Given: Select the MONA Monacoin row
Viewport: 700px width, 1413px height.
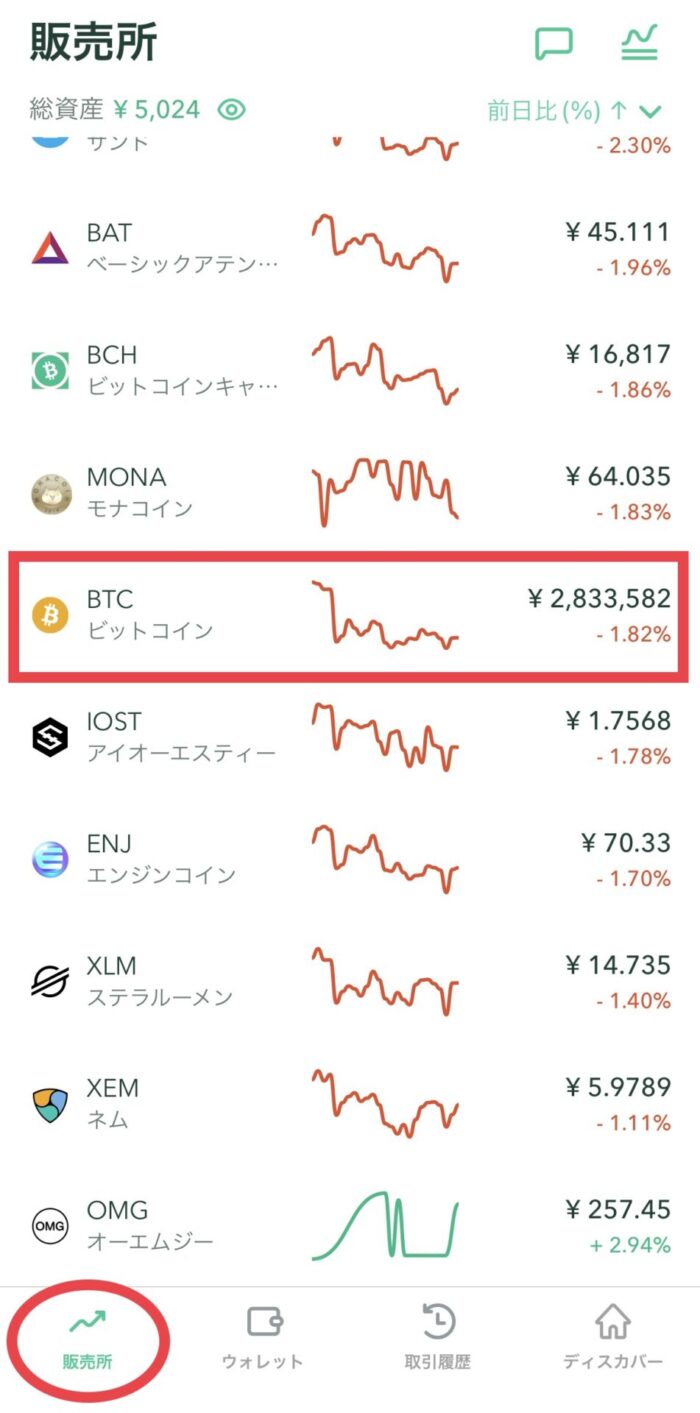Looking at the screenshot, I should tap(350, 493).
